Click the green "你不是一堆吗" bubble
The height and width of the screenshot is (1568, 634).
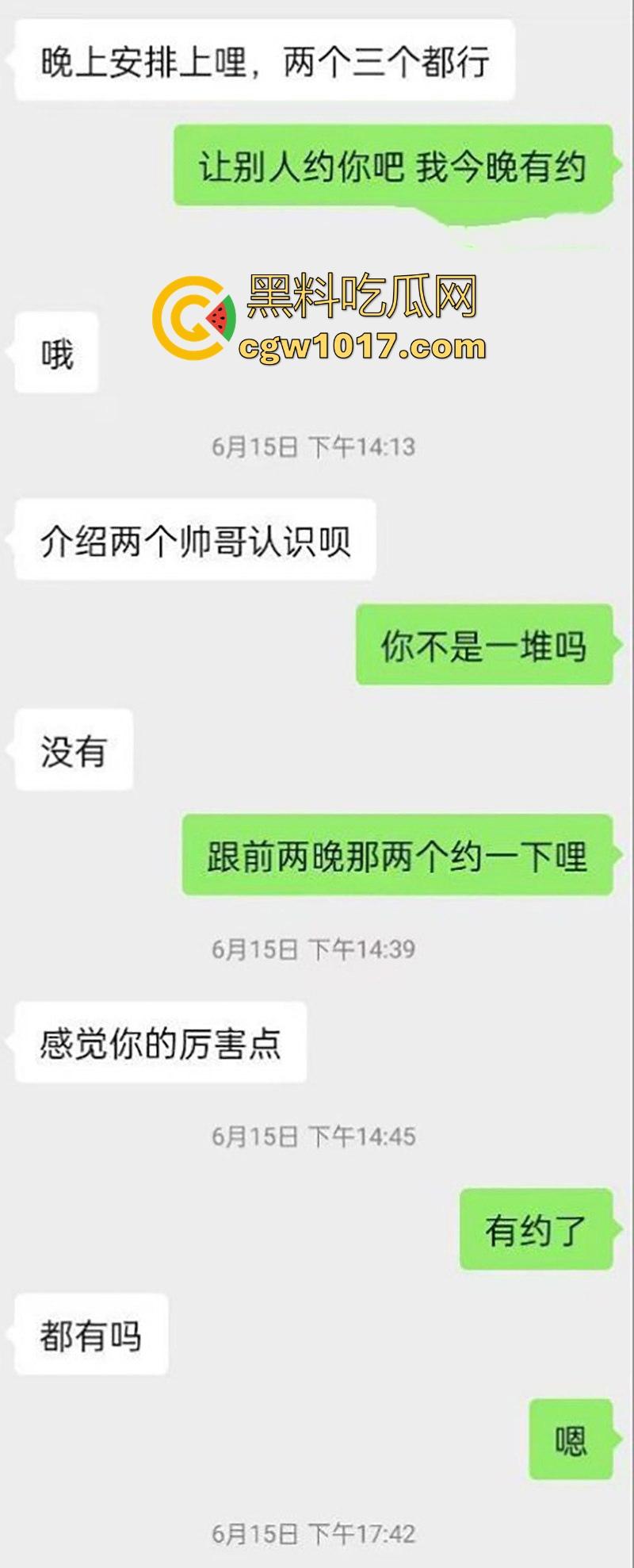(484, 646)
